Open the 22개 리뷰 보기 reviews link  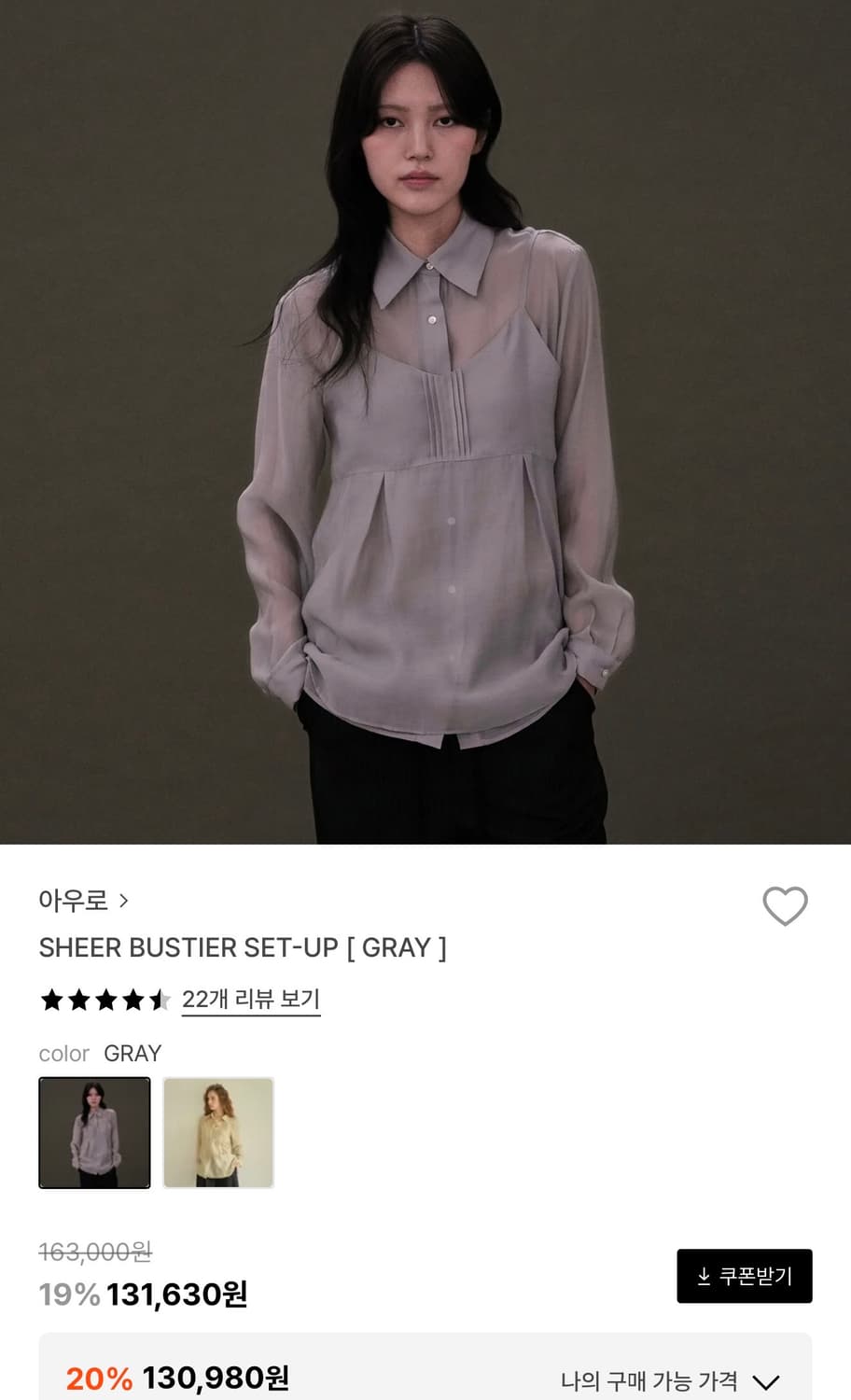point(248,999)
